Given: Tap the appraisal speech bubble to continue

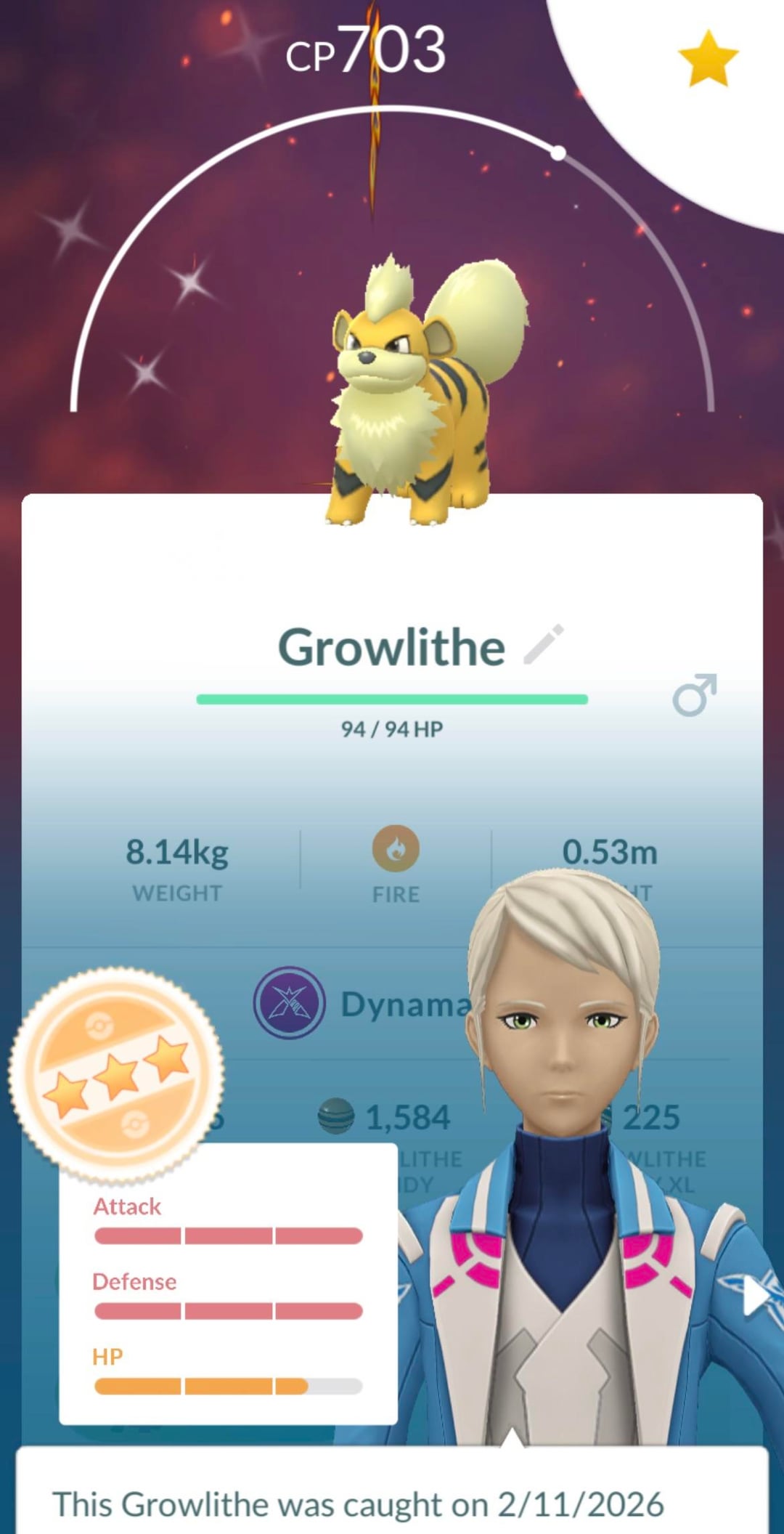Looking at the screenshot, I should coord(392,1496).
